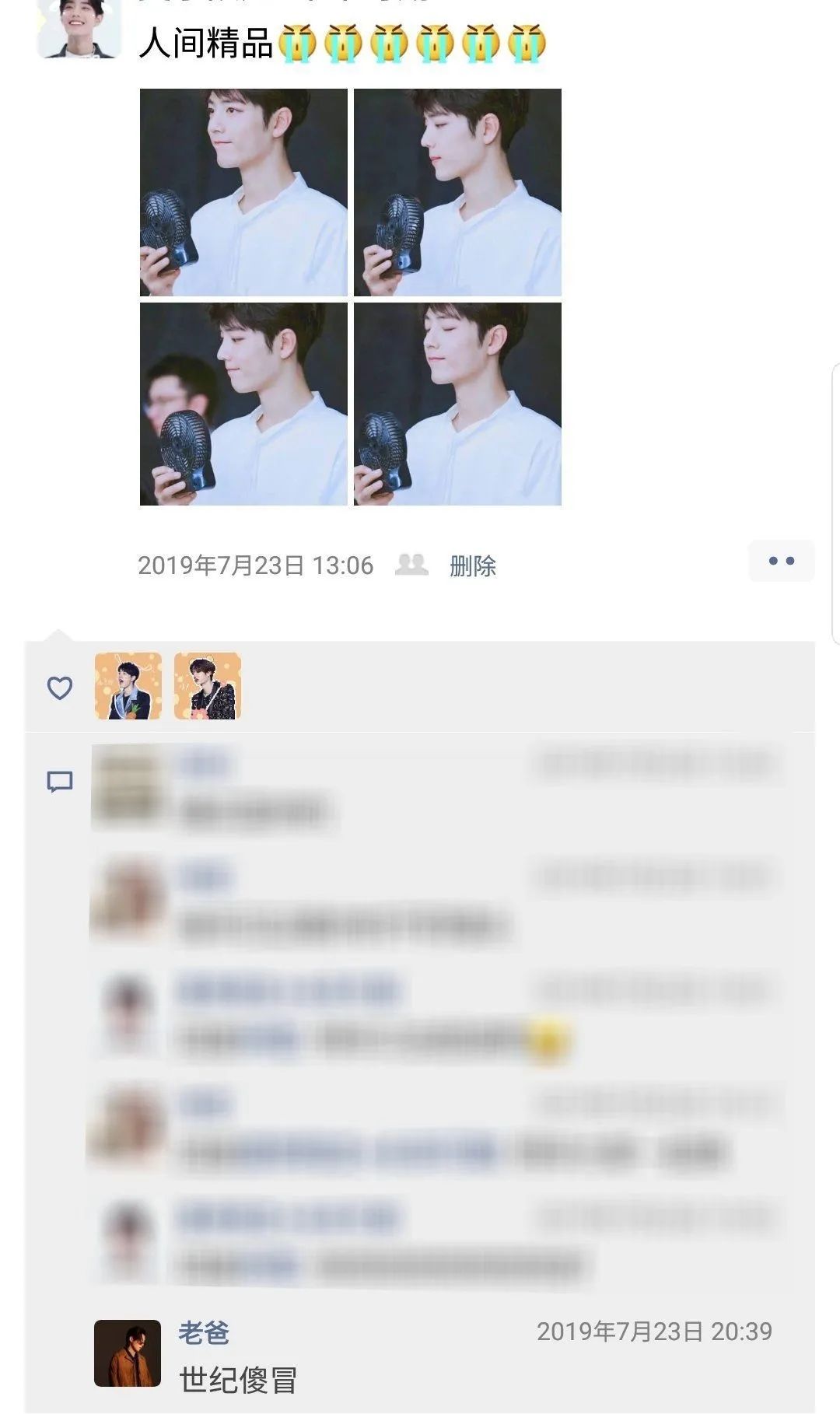The image size is (840, 1414).
Task: Open commenter name 老爸
Action: pyautogui.click(x=204, y=1332)
